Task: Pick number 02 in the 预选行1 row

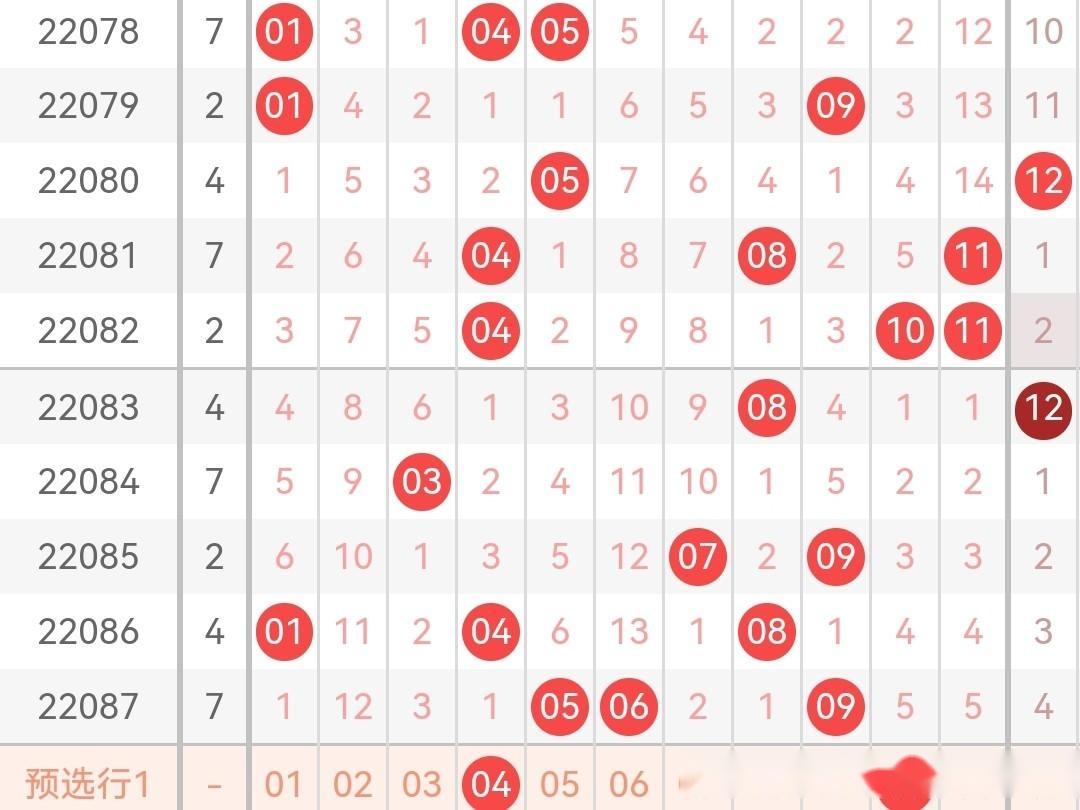Action: click(x=353, y=783)
